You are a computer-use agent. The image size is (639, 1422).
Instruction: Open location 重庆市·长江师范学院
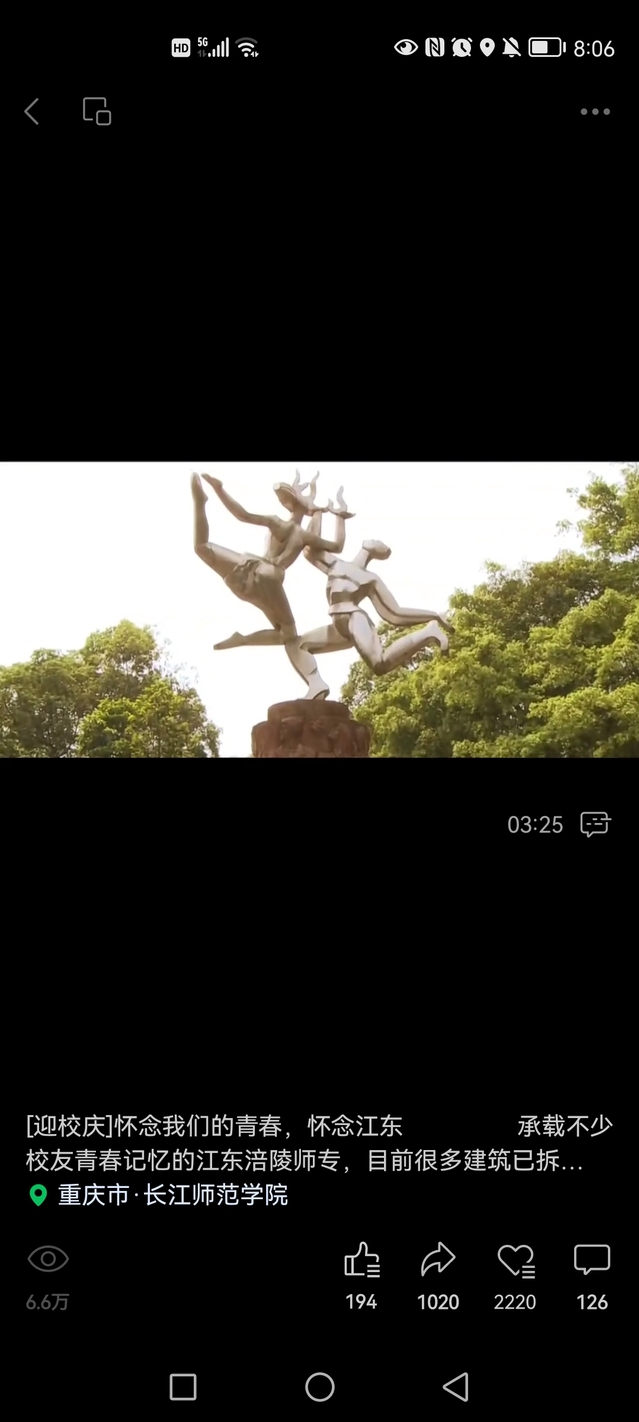coord(160,1195)
